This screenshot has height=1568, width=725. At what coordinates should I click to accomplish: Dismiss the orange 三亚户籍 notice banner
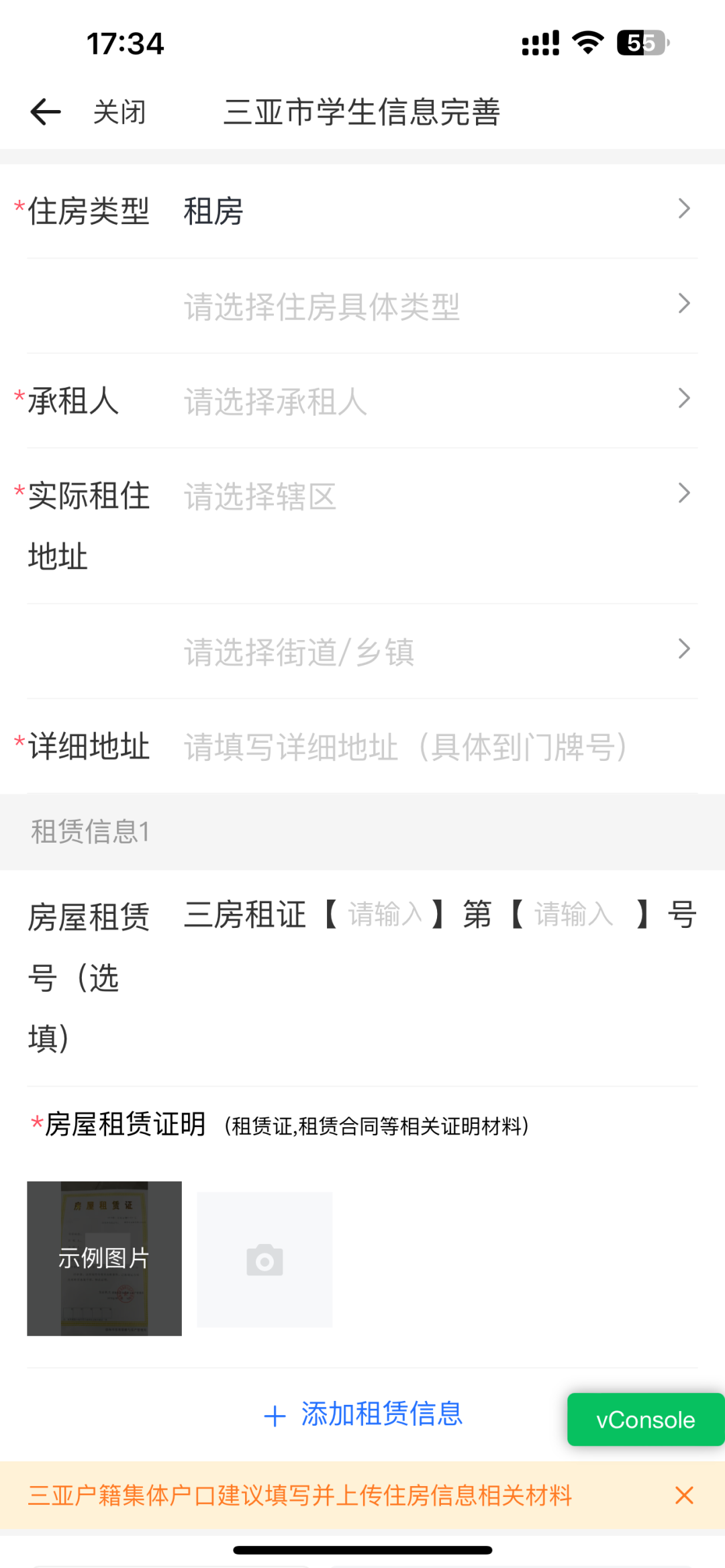tap(684, 1496)
